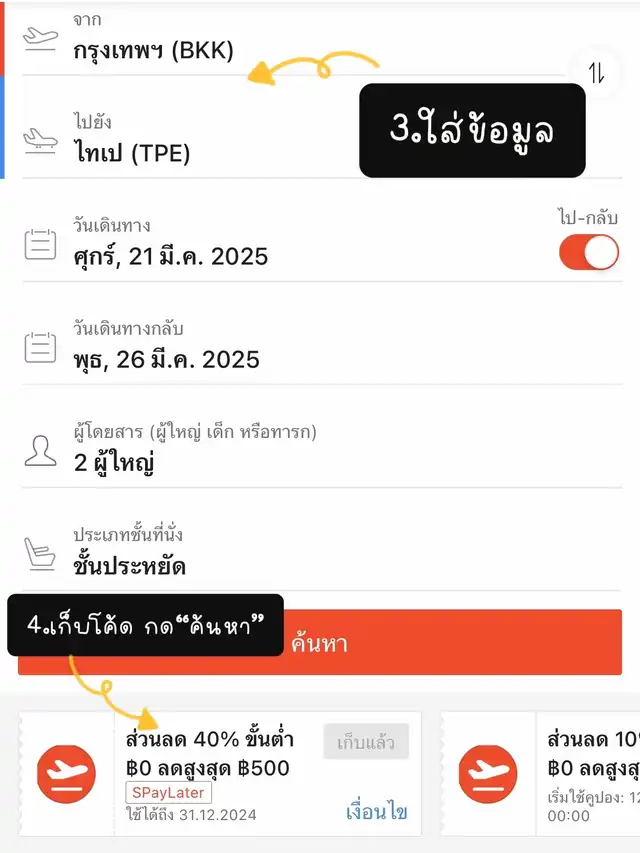Change passenger count from 2 ผู้ใหญ่
The width and height of the screenshot is (640, 853).
coord(114,463)
